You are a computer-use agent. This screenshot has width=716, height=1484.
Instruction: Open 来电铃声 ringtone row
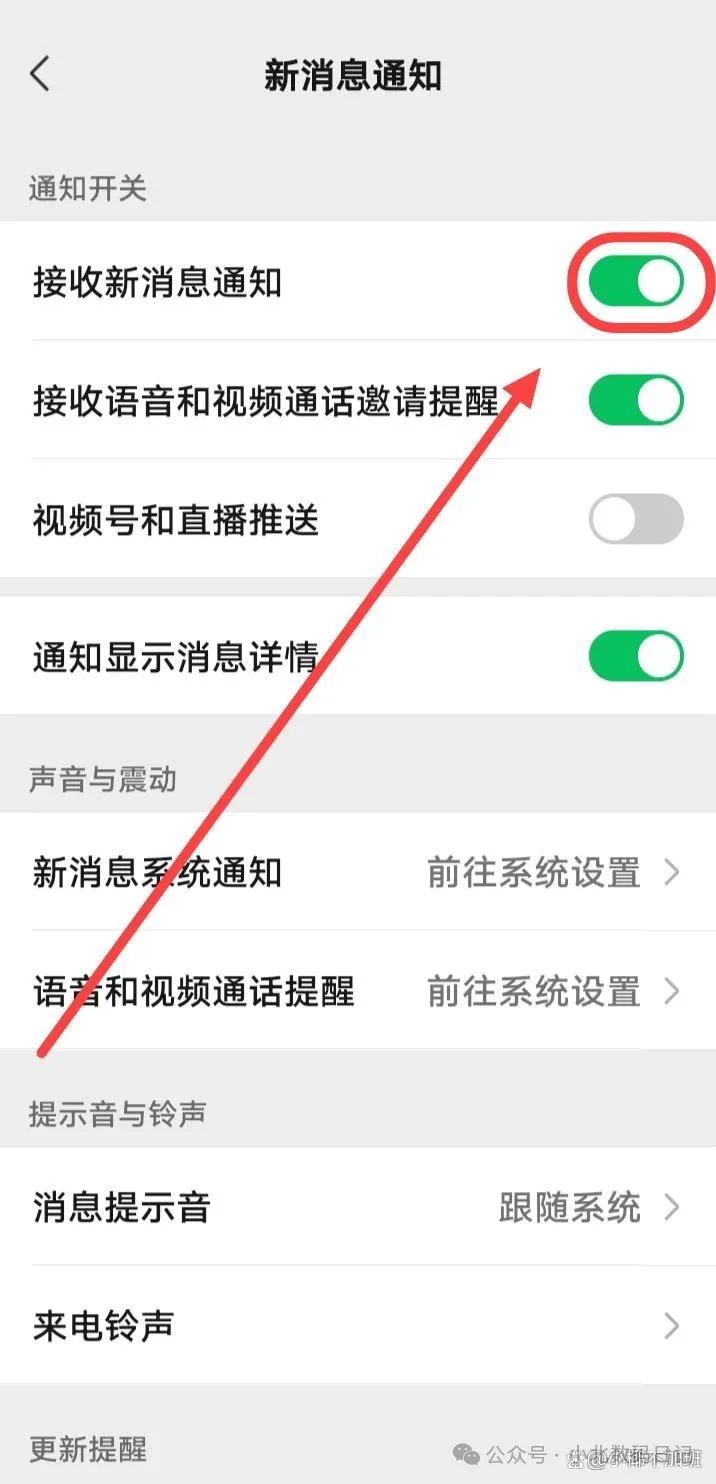pyautogui.click(x=358, y=1325)
